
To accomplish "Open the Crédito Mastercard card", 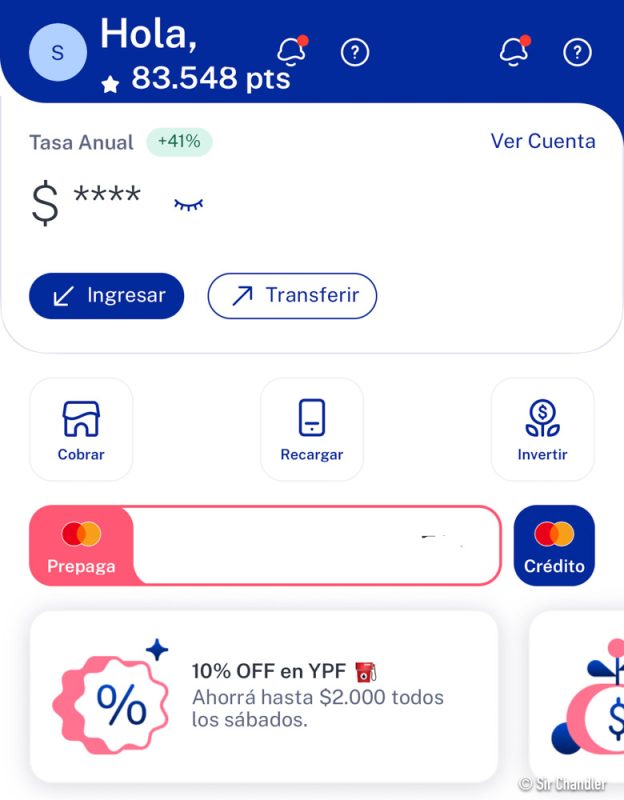I will (554, 546).
